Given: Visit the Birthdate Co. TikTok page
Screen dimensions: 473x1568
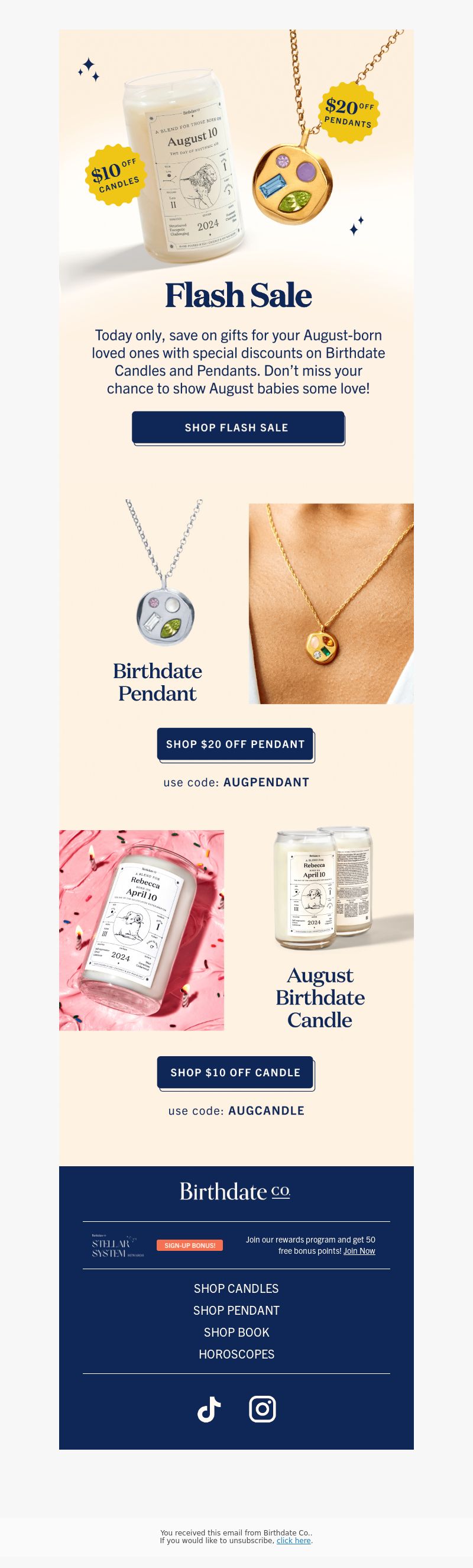Looking at the screenshot, I should click(x=209, y=1409).
